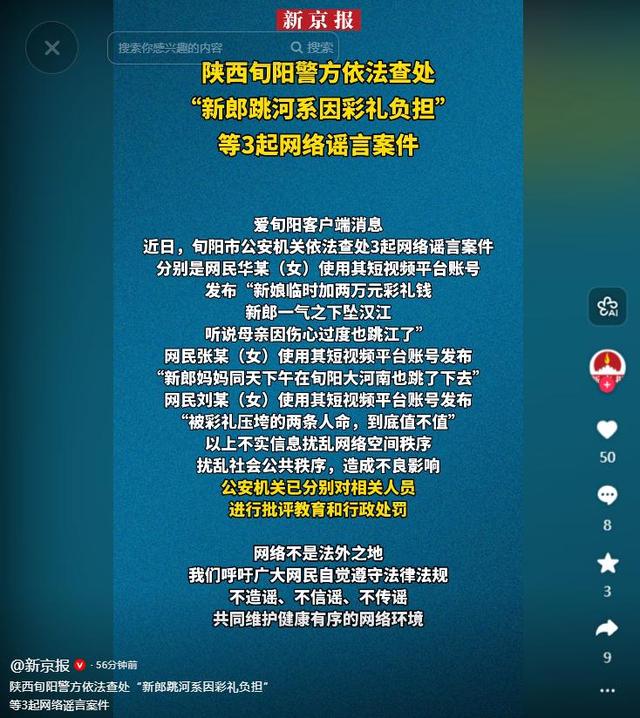The image size is (640, 718).
Task: Favorite the video with the star icon
Action: click(607, 563)
